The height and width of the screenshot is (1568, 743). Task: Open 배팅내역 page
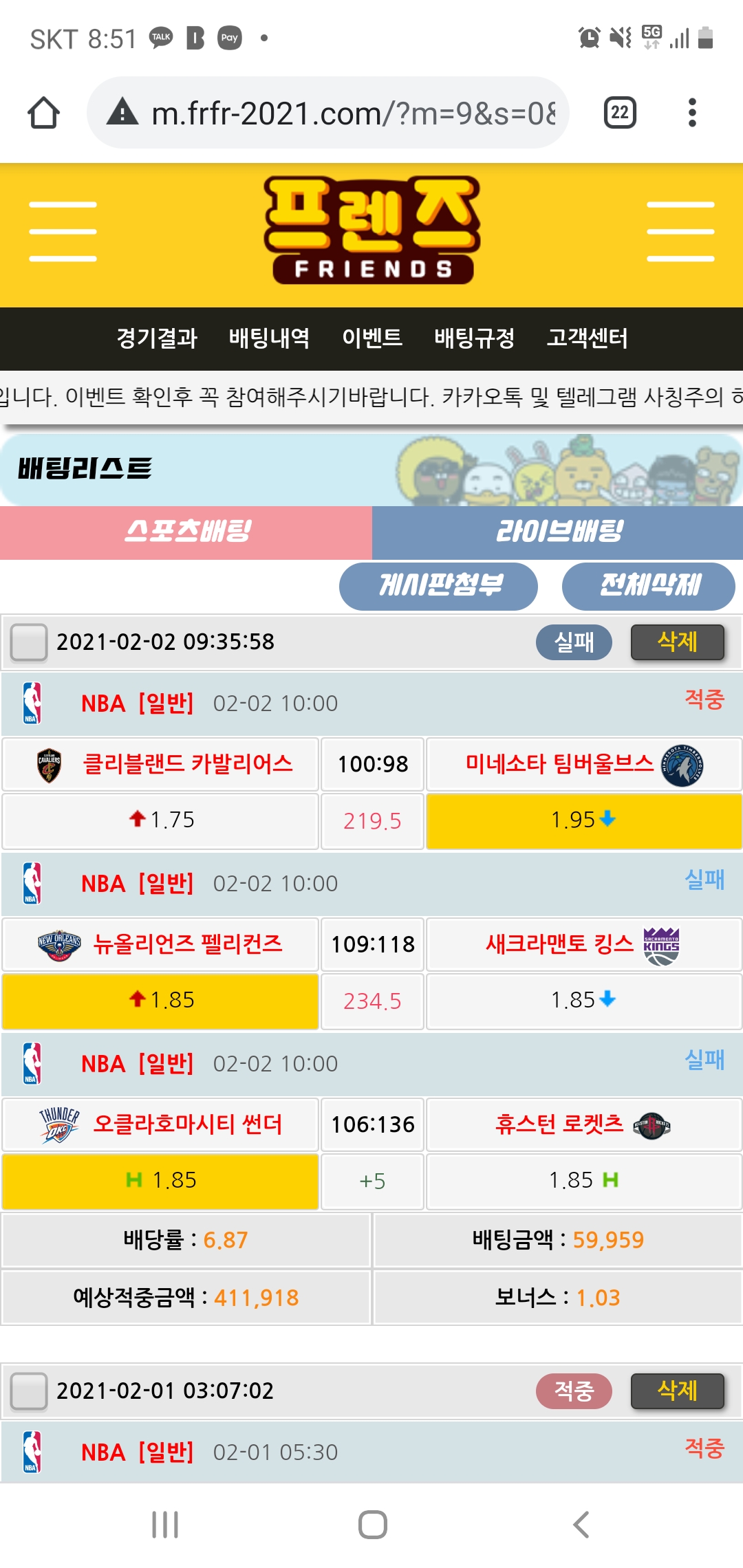click(x=269, y=338)
